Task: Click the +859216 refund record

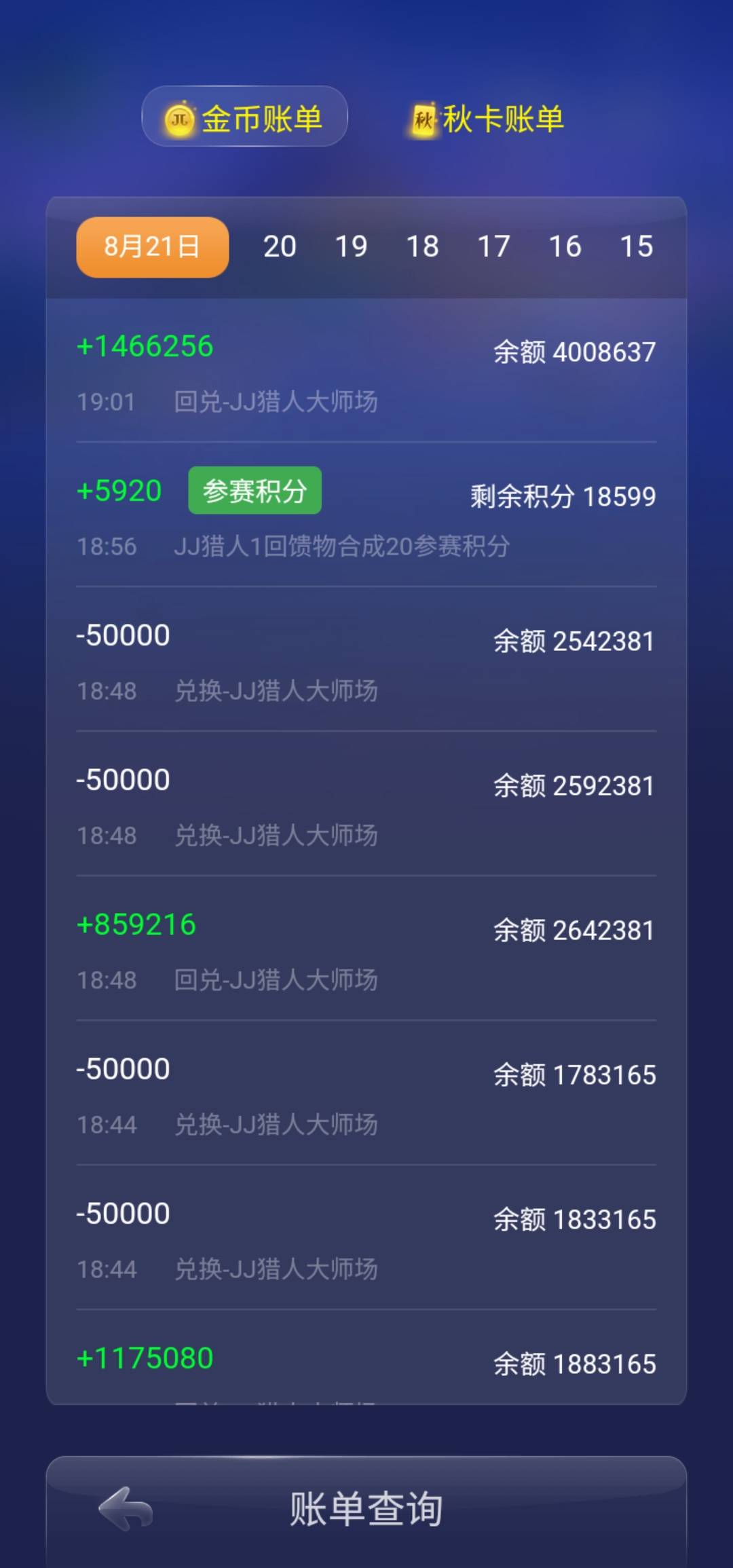Action: click(135, 923)
